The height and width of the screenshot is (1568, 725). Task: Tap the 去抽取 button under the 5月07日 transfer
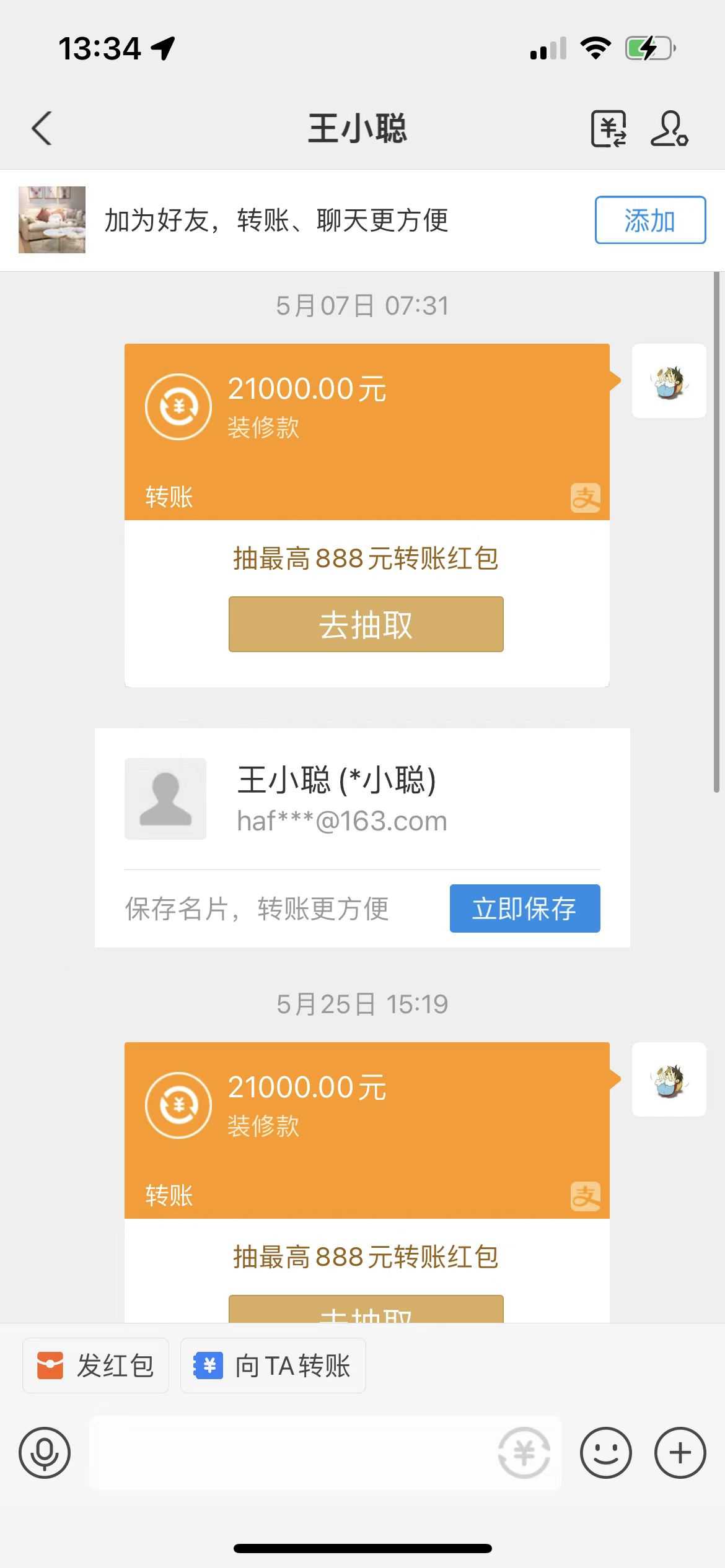(366, 624)
